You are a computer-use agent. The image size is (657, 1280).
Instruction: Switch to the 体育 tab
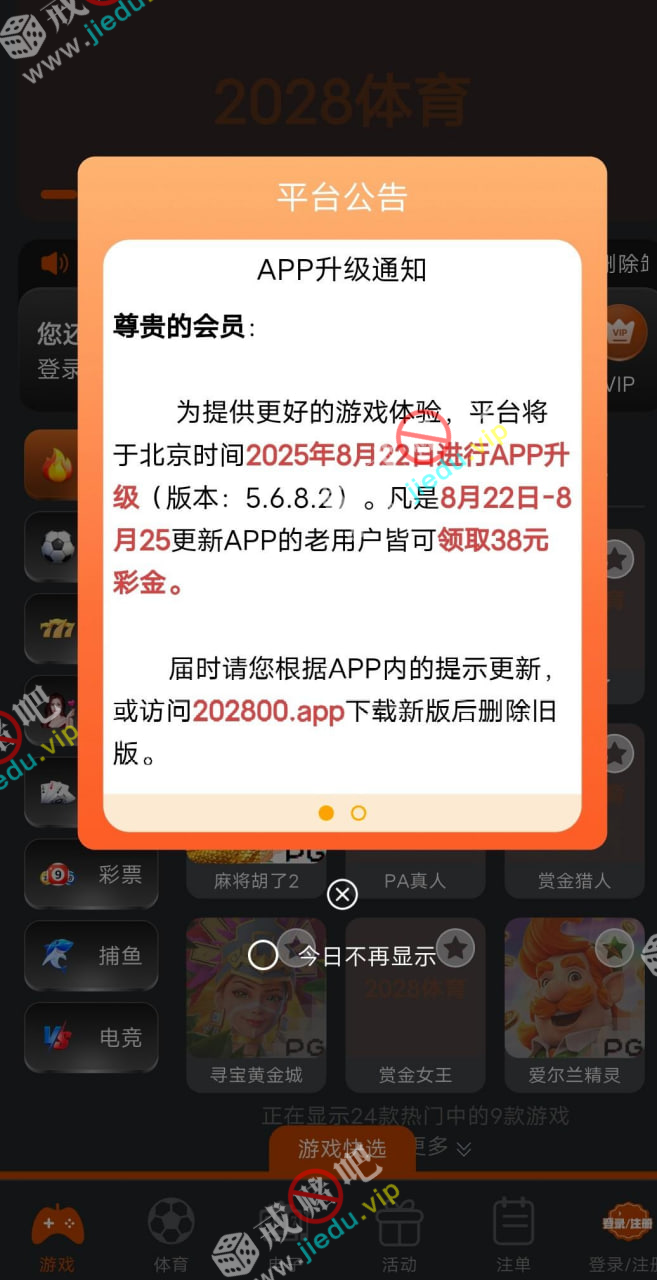pyautogui.click(x=170, y=1235)
